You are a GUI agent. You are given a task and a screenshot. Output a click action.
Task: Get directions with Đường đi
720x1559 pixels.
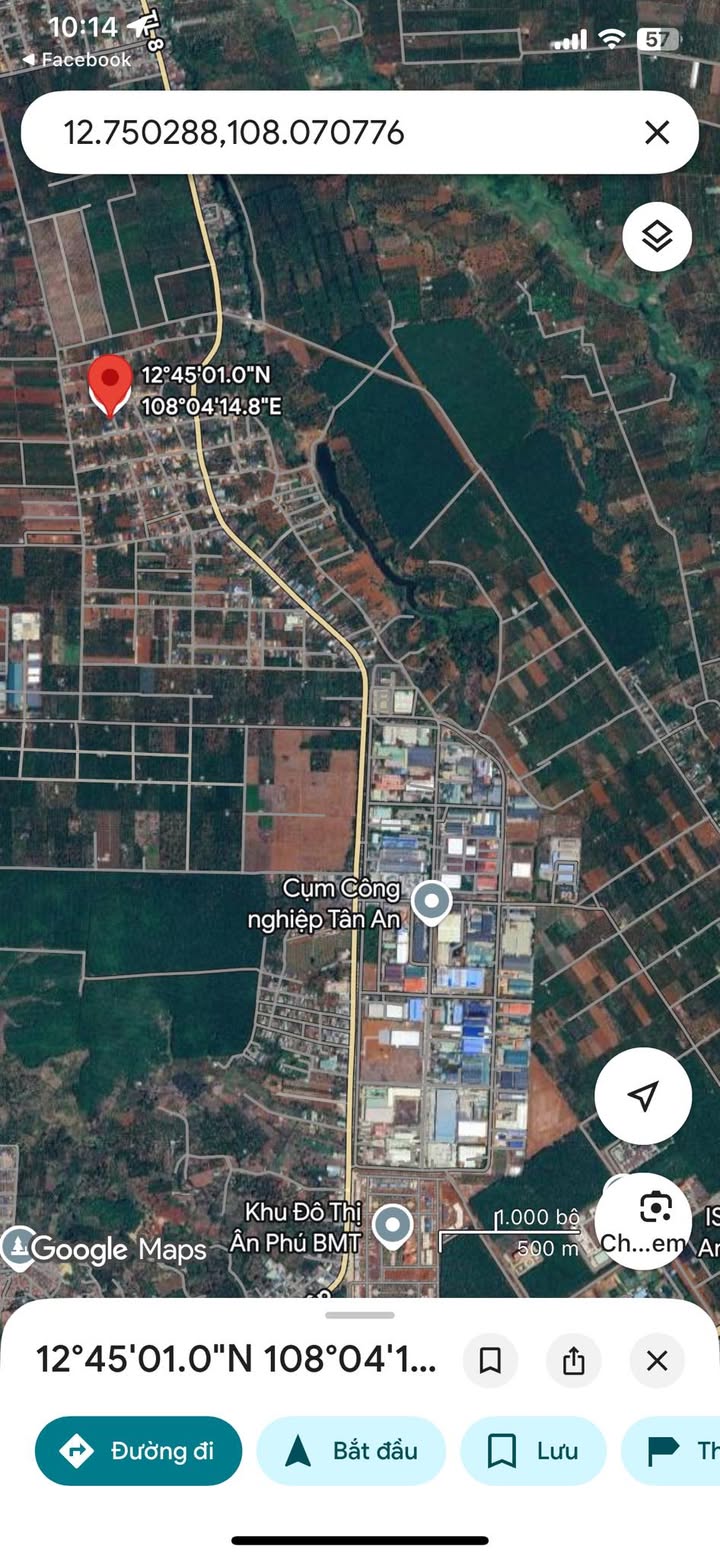click(x=139, y=1451)
